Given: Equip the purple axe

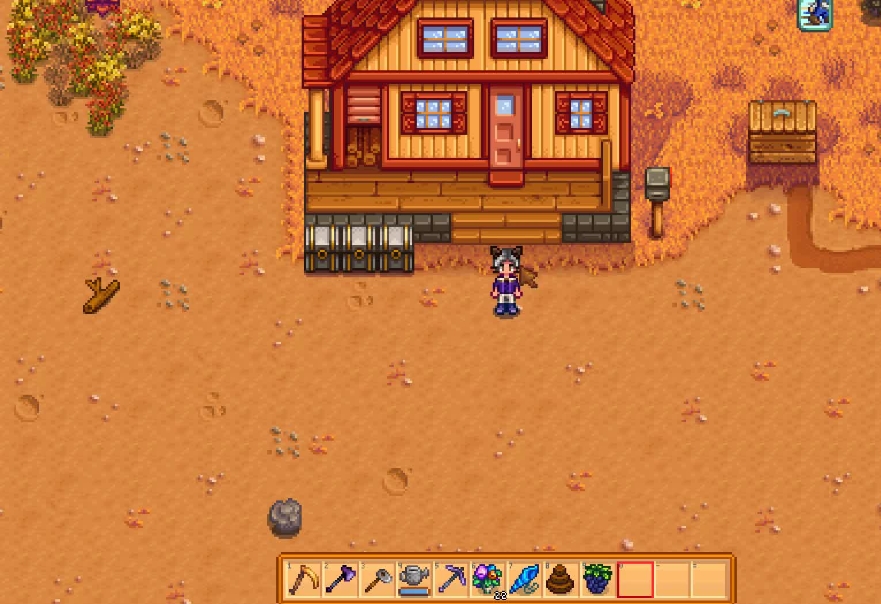Looking at the screenshot, I should point(339,579).
